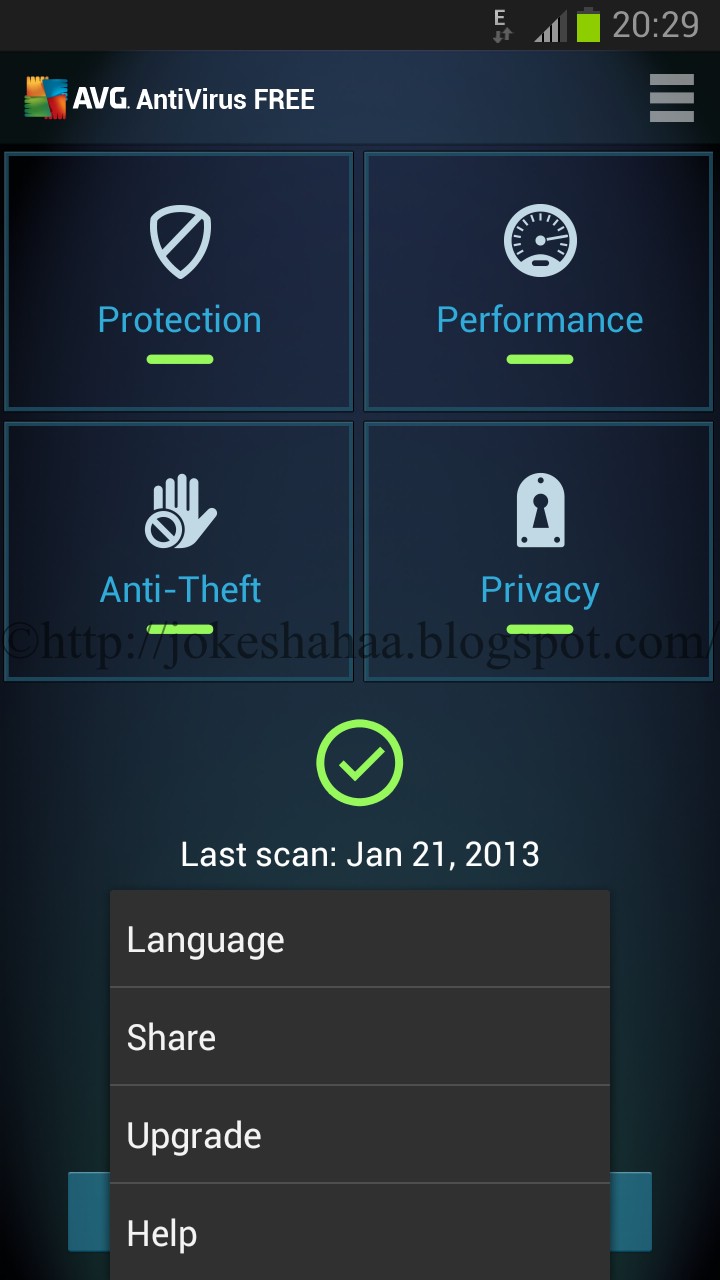Open the hamburger menu icon
Image resolution: width=720 pixels, height=1280 pixels.
pos(671,98)
